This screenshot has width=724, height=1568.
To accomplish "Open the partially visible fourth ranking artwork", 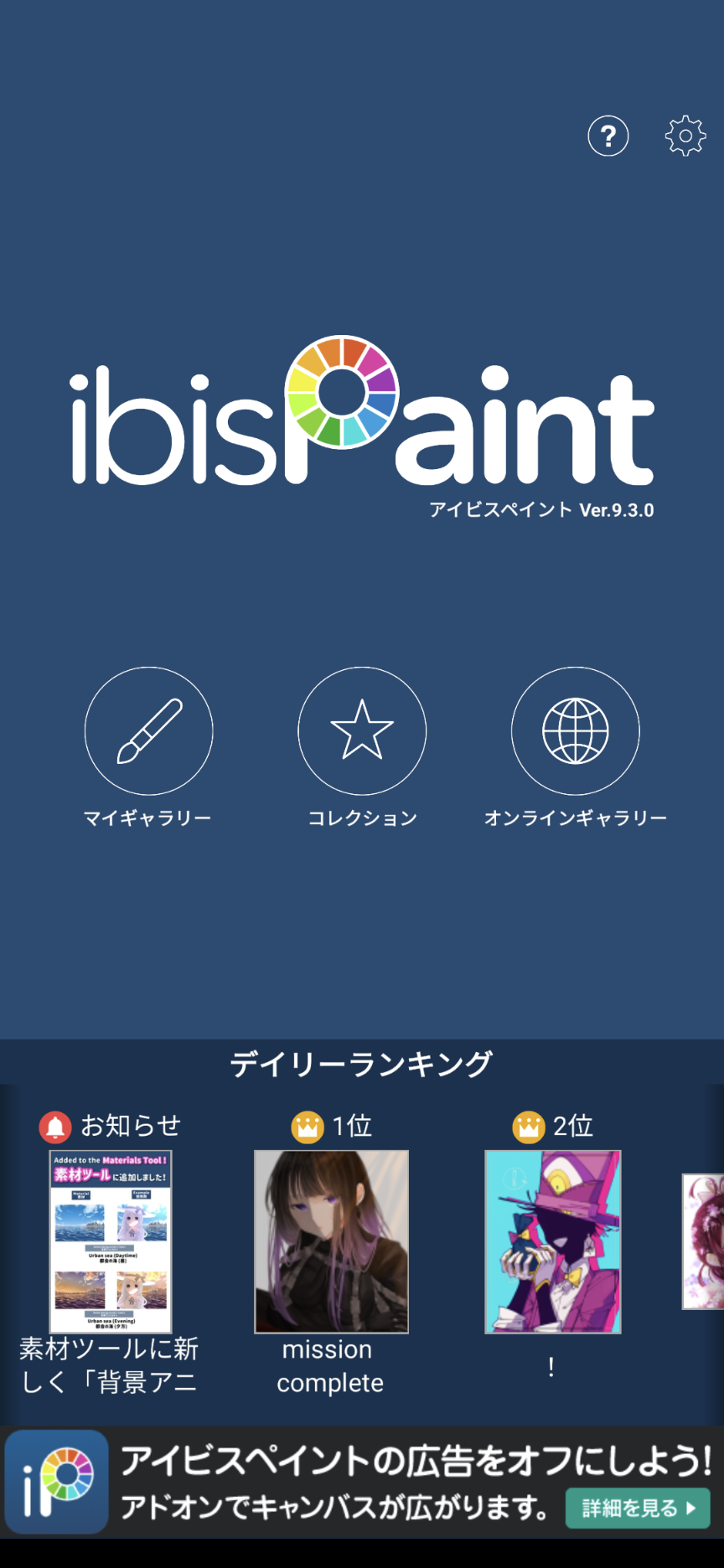I will 704,1241.
